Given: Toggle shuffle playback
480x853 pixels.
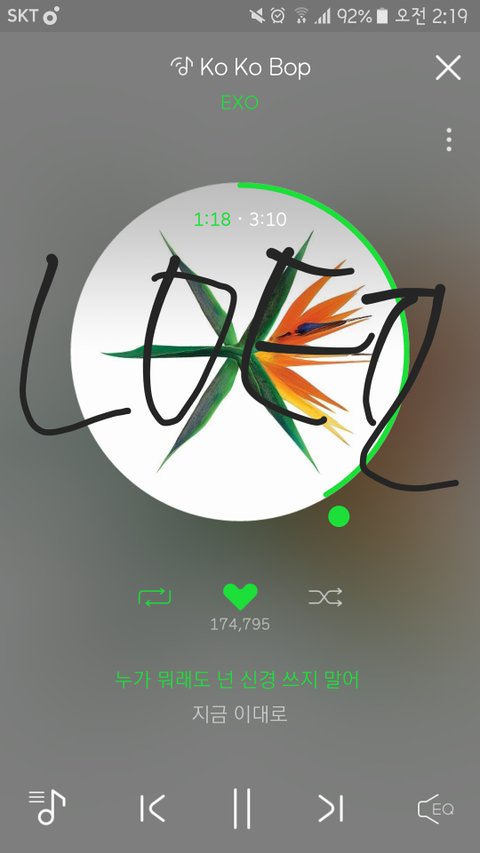Looking at the screenshot, I should point(325,597).
